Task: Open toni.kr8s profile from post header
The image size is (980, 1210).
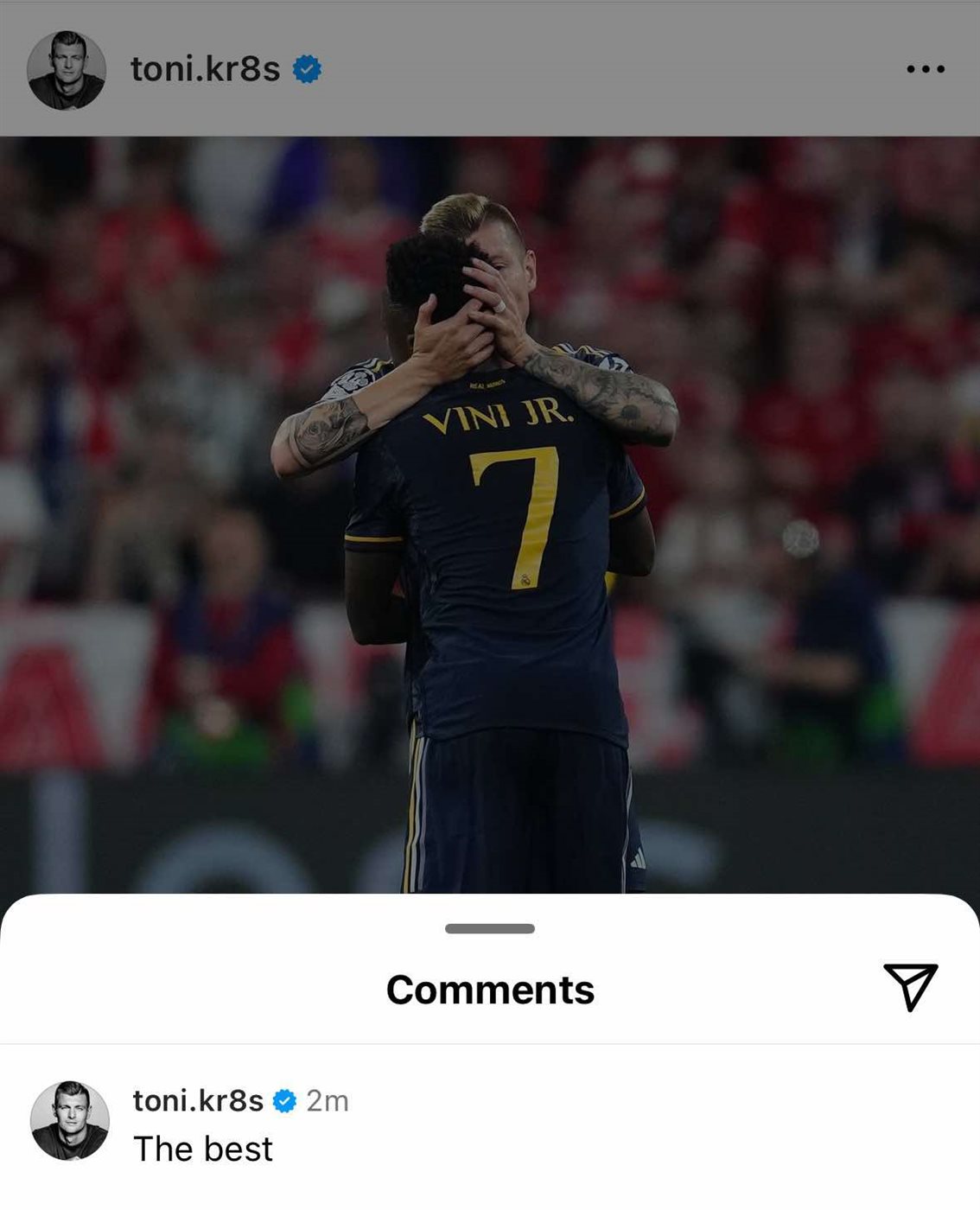Action: (x=205, y=69)
